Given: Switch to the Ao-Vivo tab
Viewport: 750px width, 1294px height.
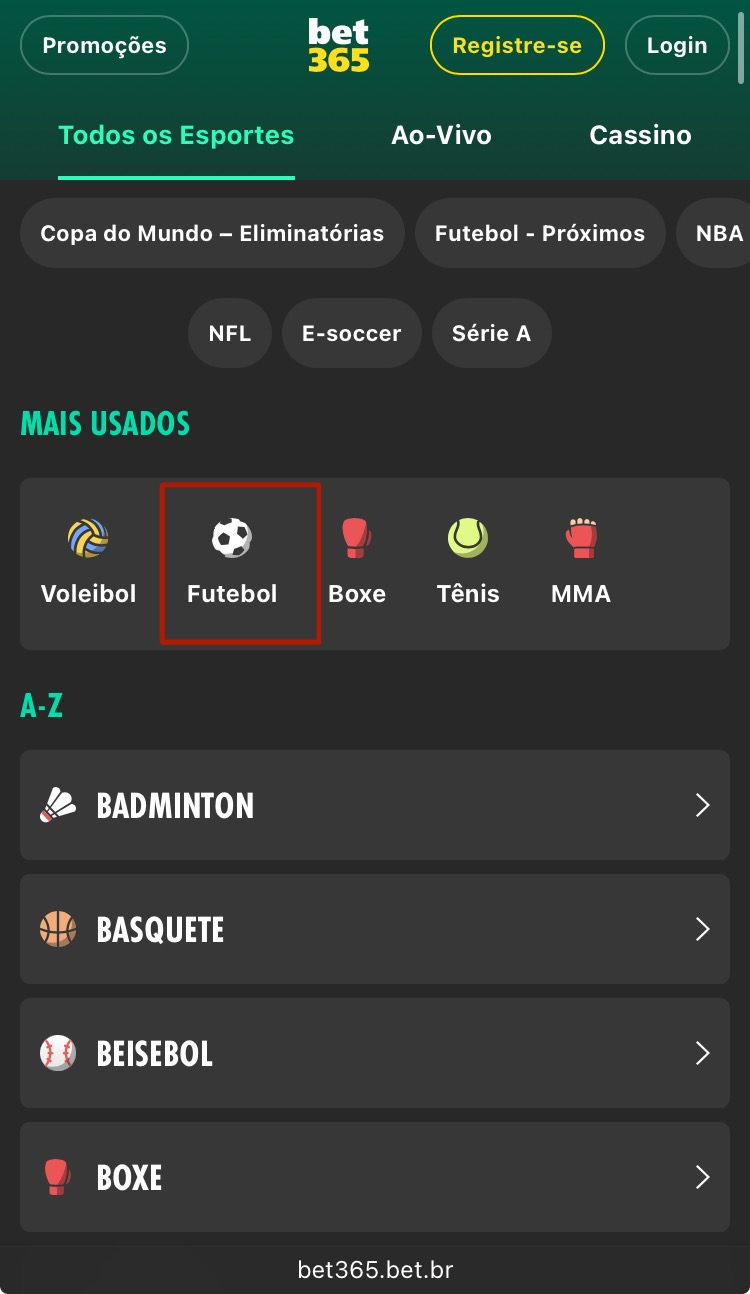Looking at the screenshot, I should coord(441,135).
